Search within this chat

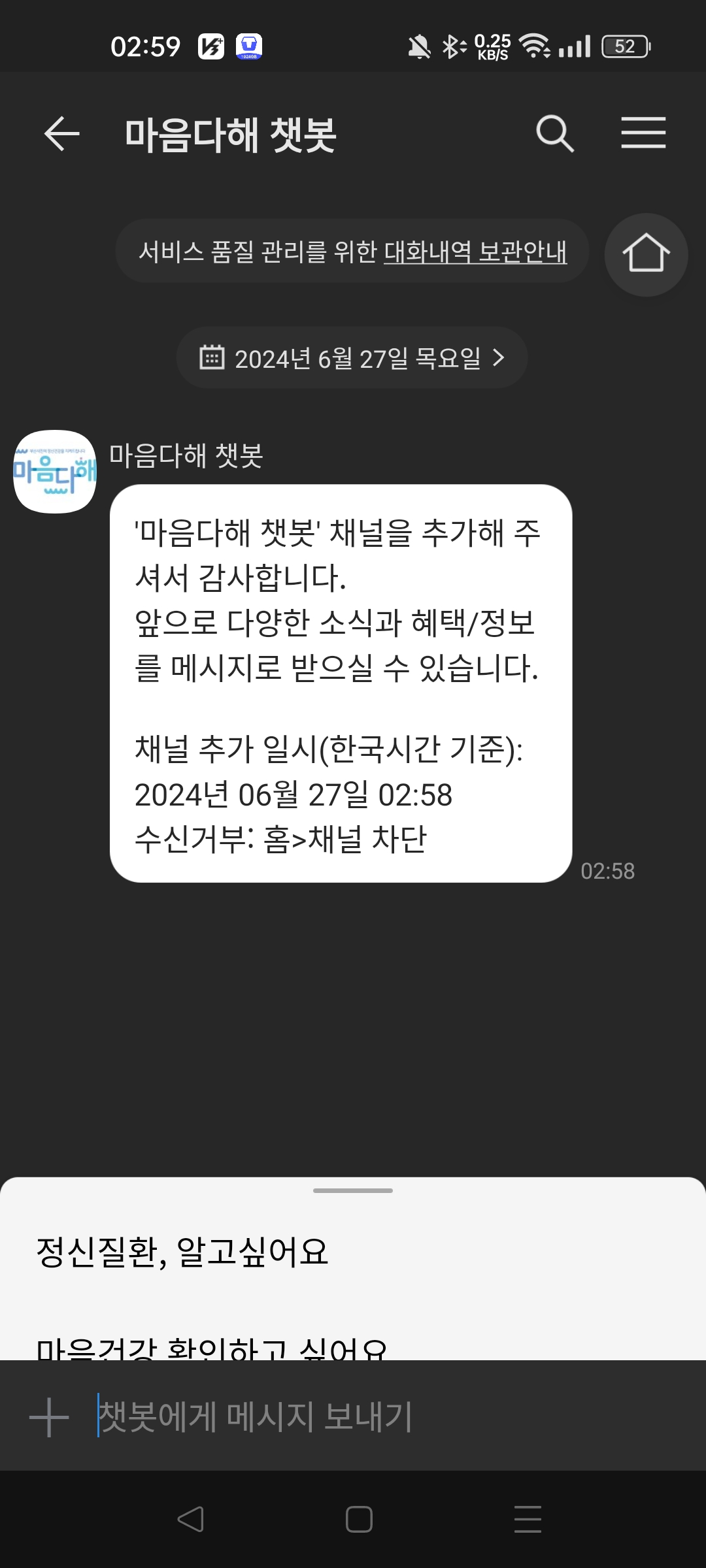(x=554, y=134)
